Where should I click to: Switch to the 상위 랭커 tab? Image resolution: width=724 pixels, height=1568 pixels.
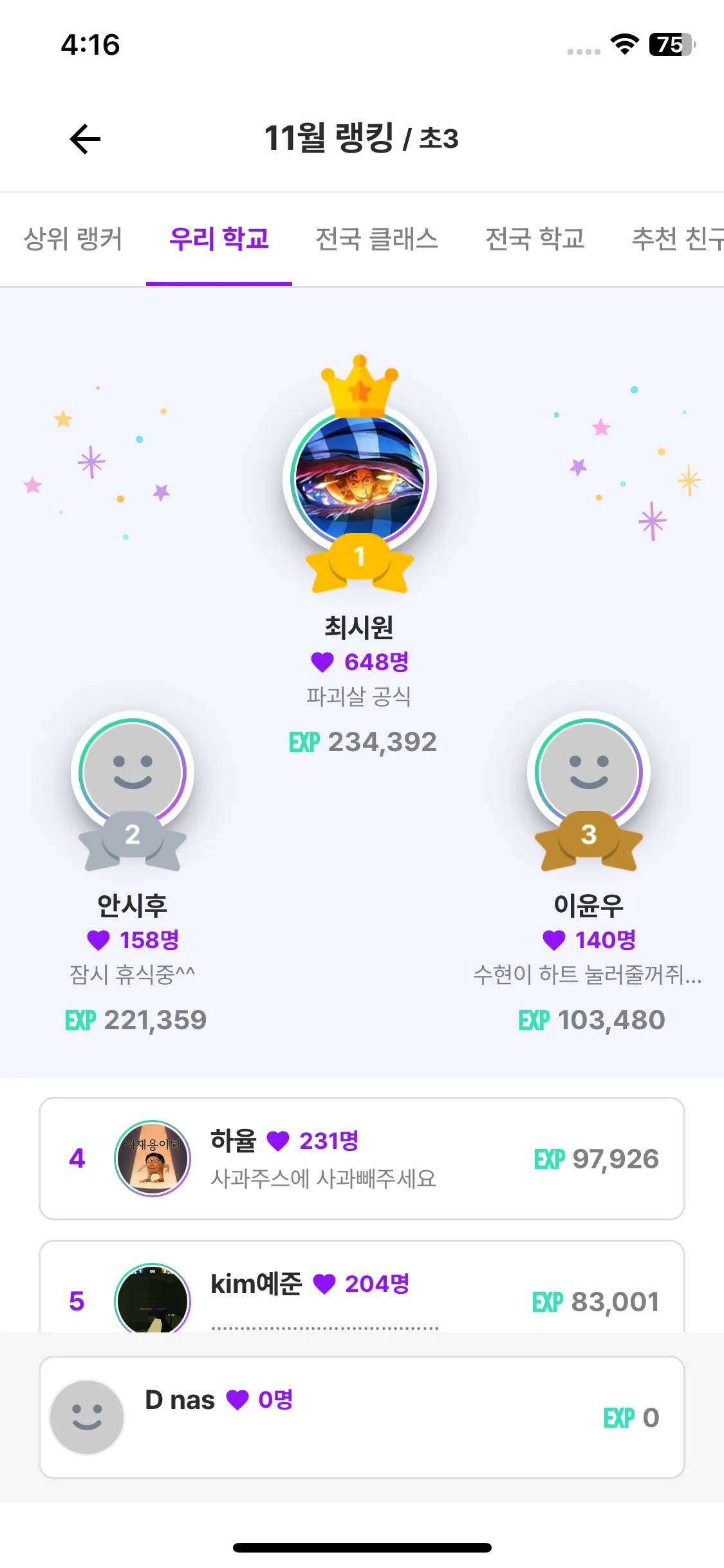point(73,239)
